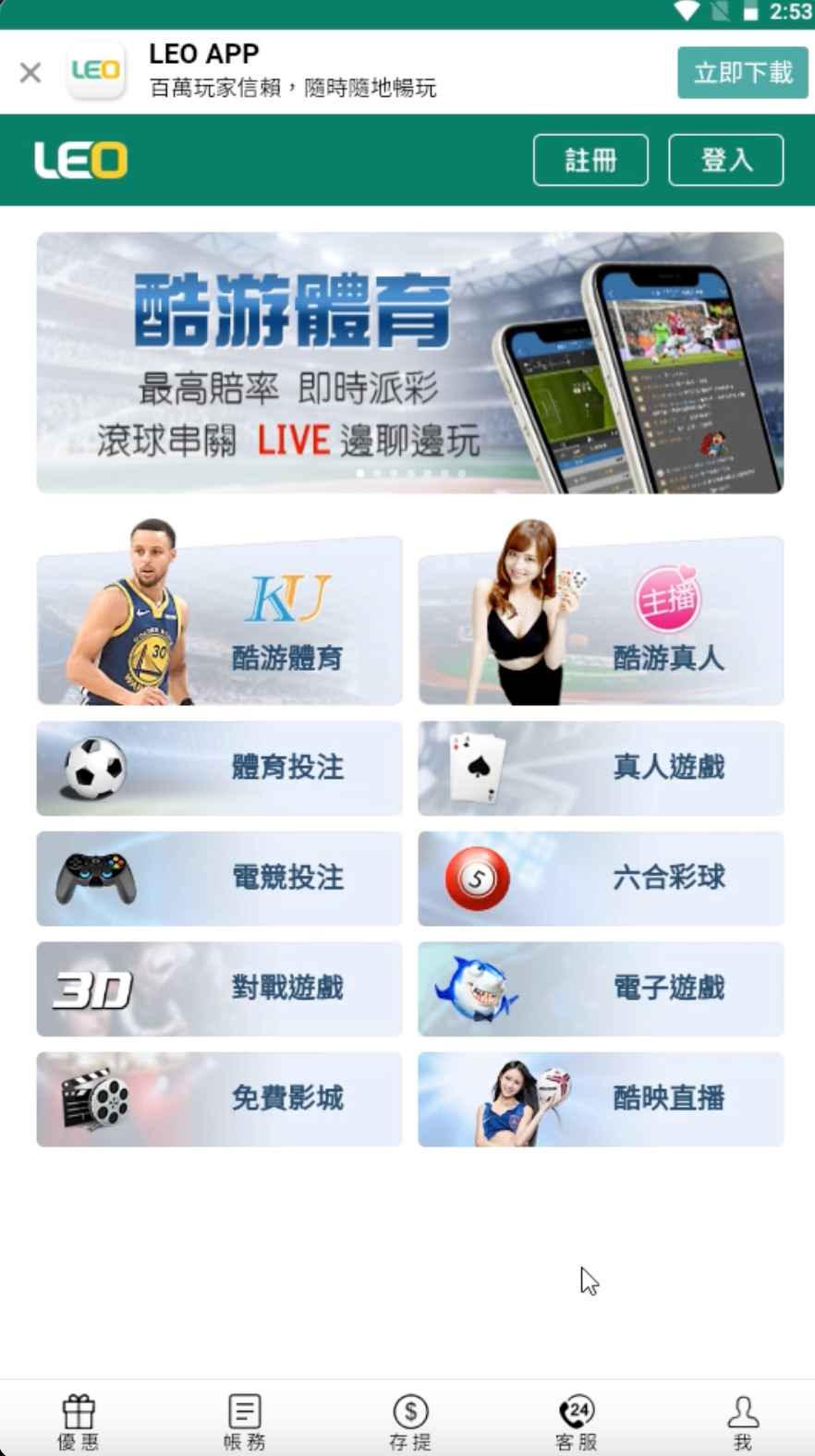Select the 電子遊戲 tile
The height and width of the screenshot is (1456, 815).
[x=601, y=988]
